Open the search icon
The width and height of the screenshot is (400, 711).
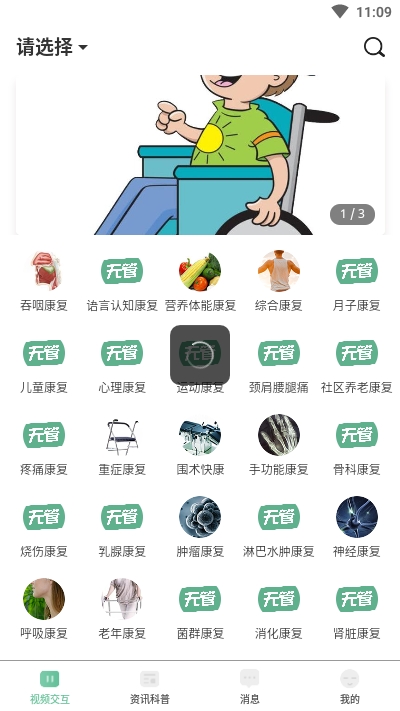click(x=374, y=47)
